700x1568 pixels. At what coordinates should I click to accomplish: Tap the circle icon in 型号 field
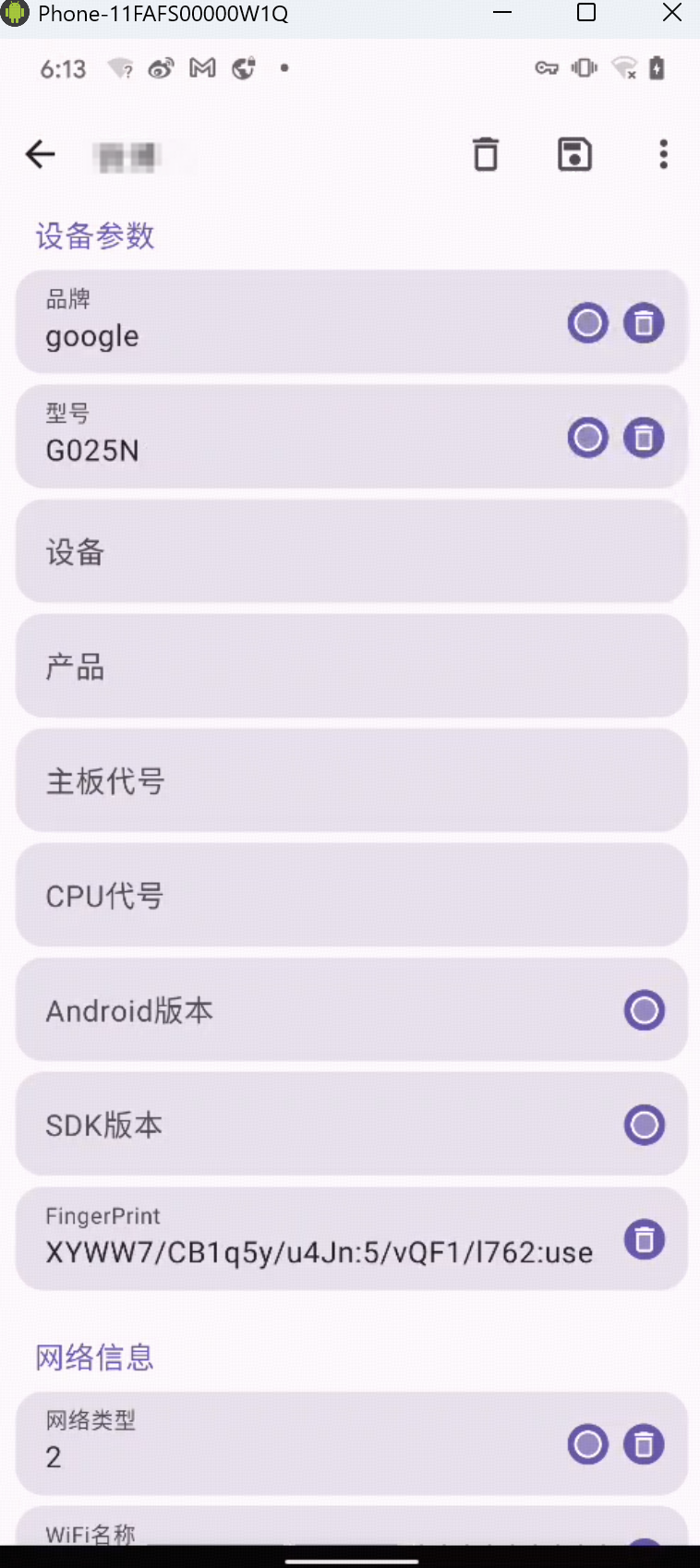point(587,438)
